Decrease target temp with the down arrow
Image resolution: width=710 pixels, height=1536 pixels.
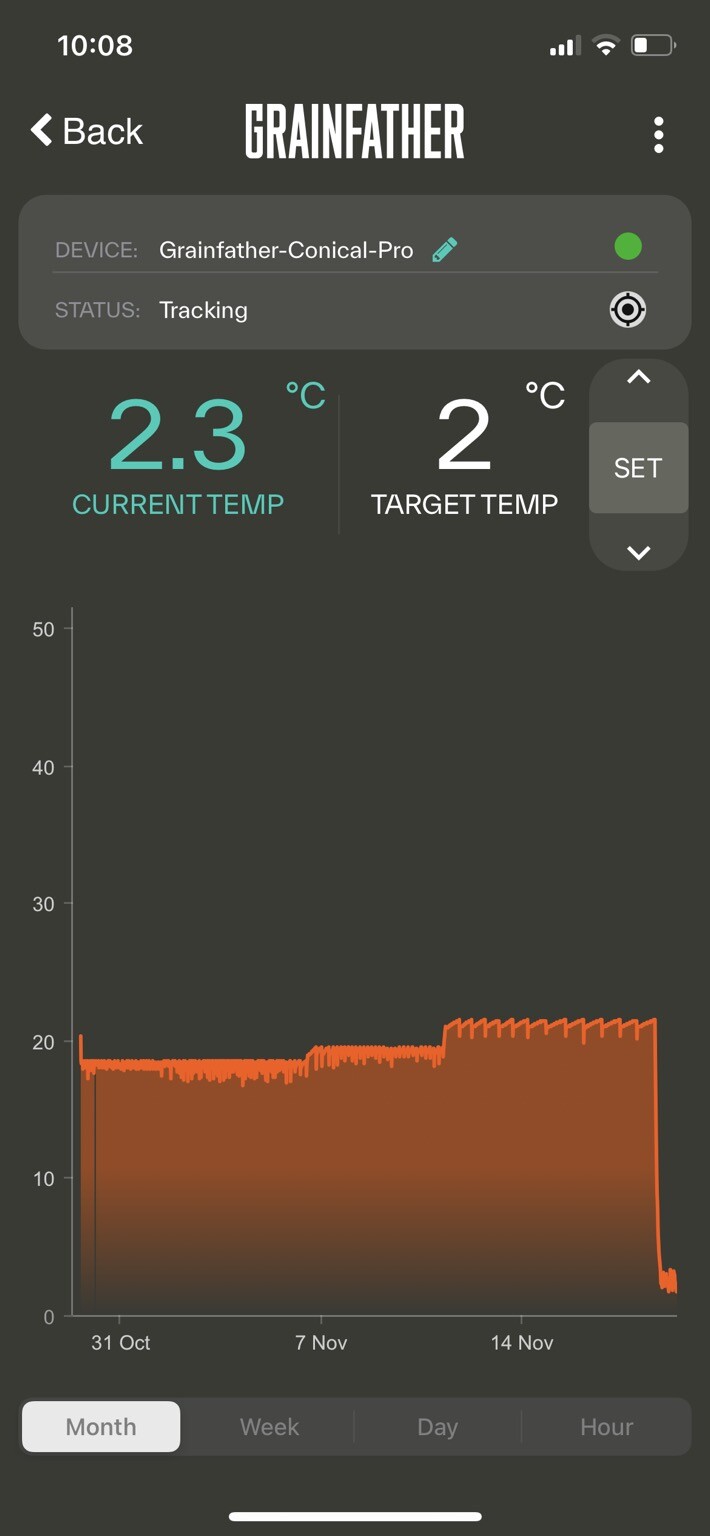pyautogui.click(x=638, y=552)
